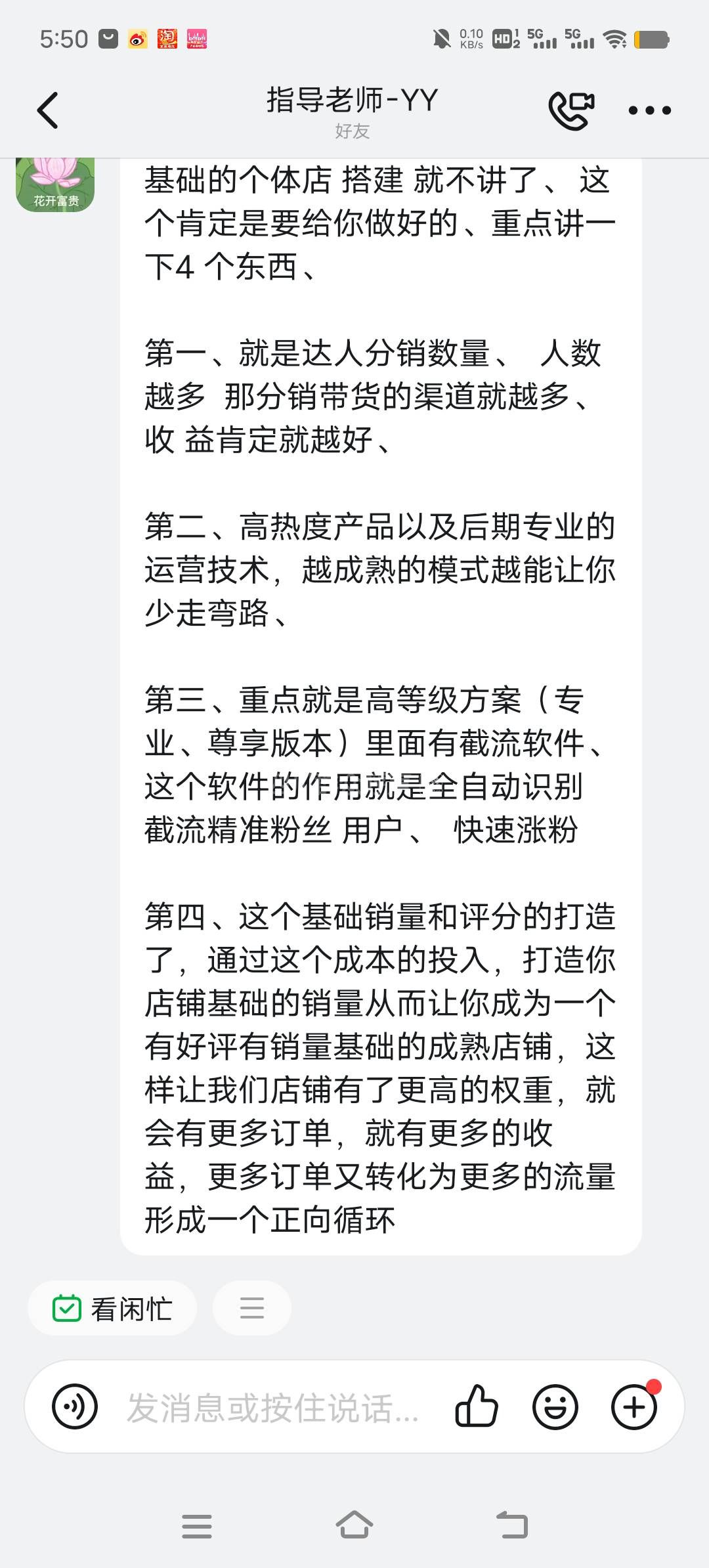
Task: Switch to voice message input
Action: [75, 1406]
